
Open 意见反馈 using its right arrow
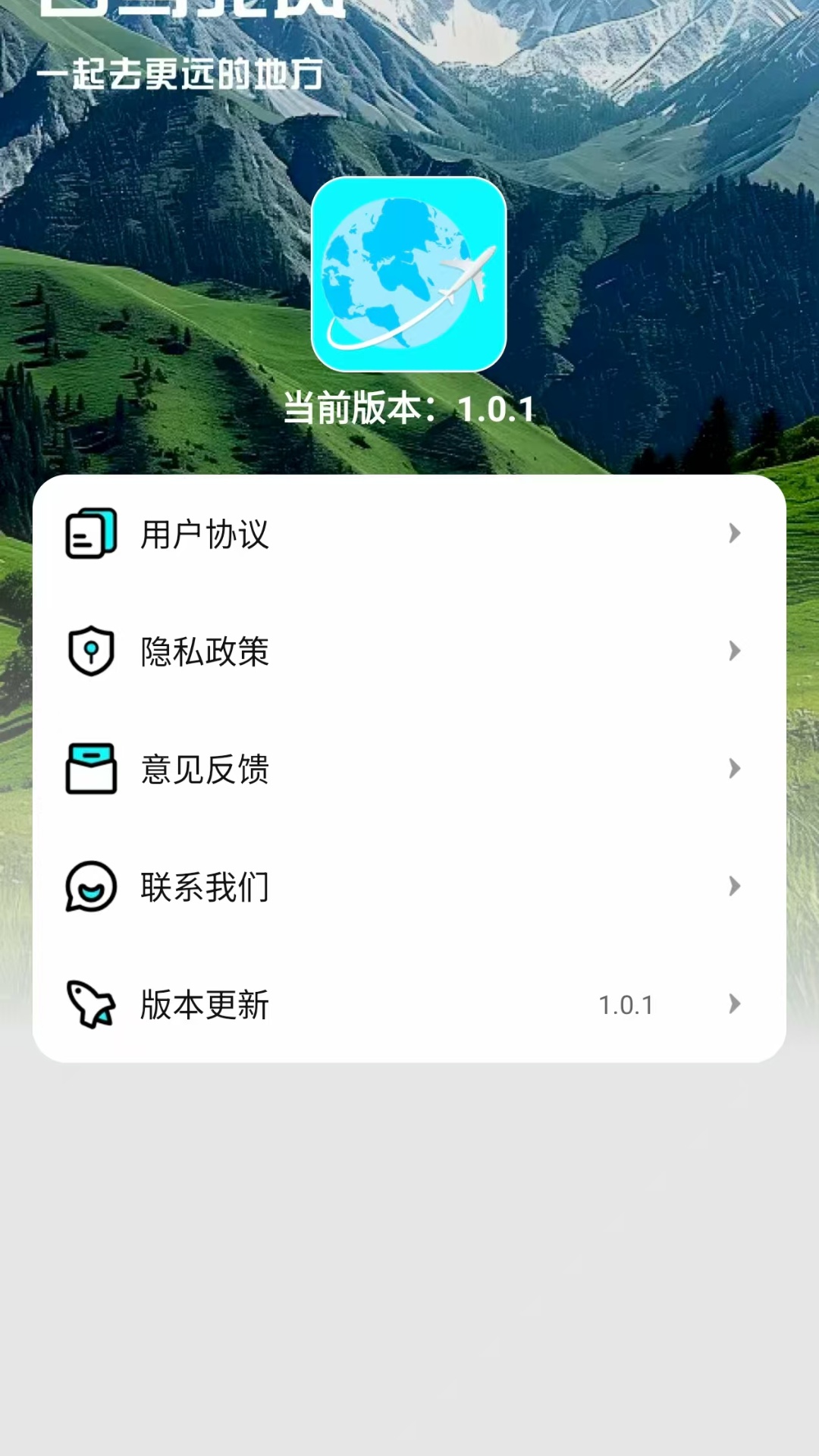[734, 769]
